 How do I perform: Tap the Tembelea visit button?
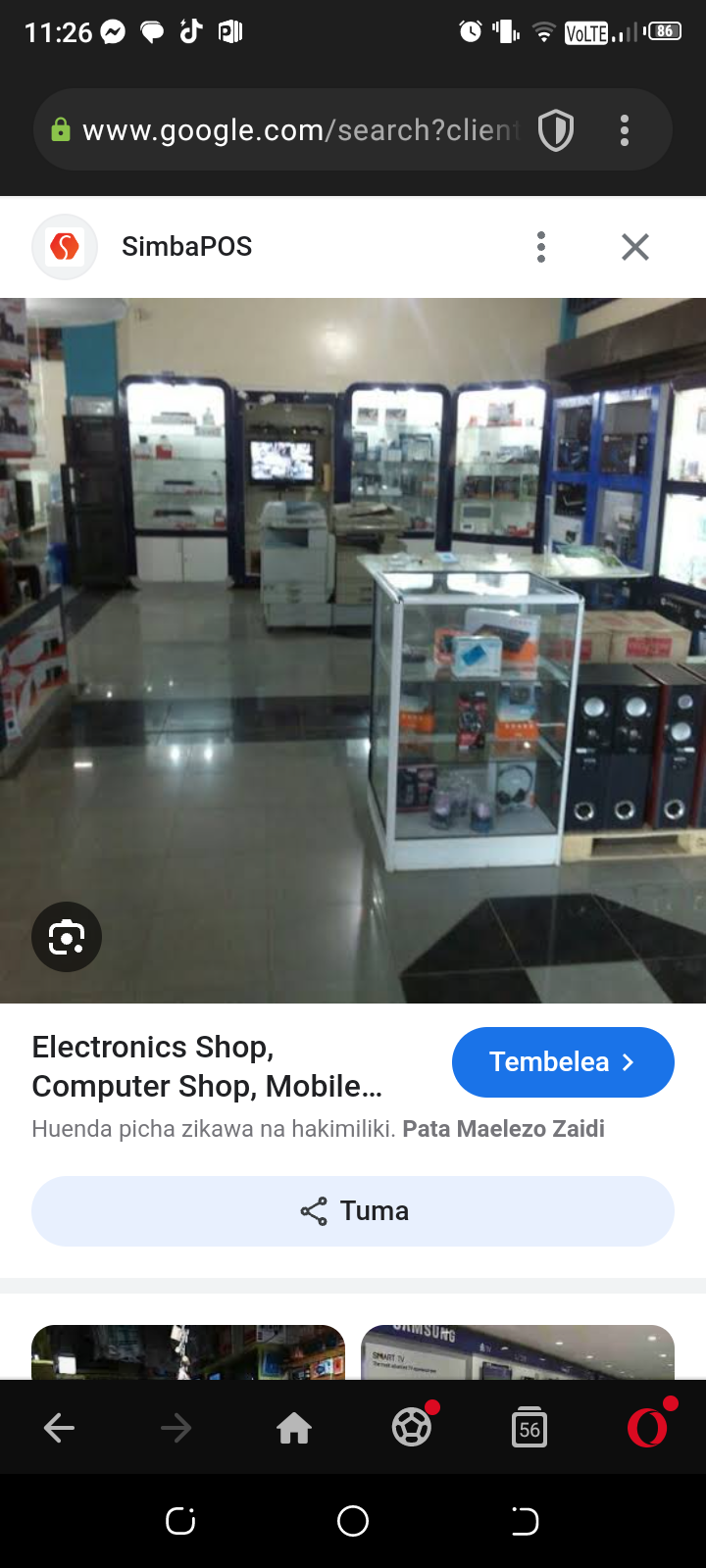(x=563, y=1062)
